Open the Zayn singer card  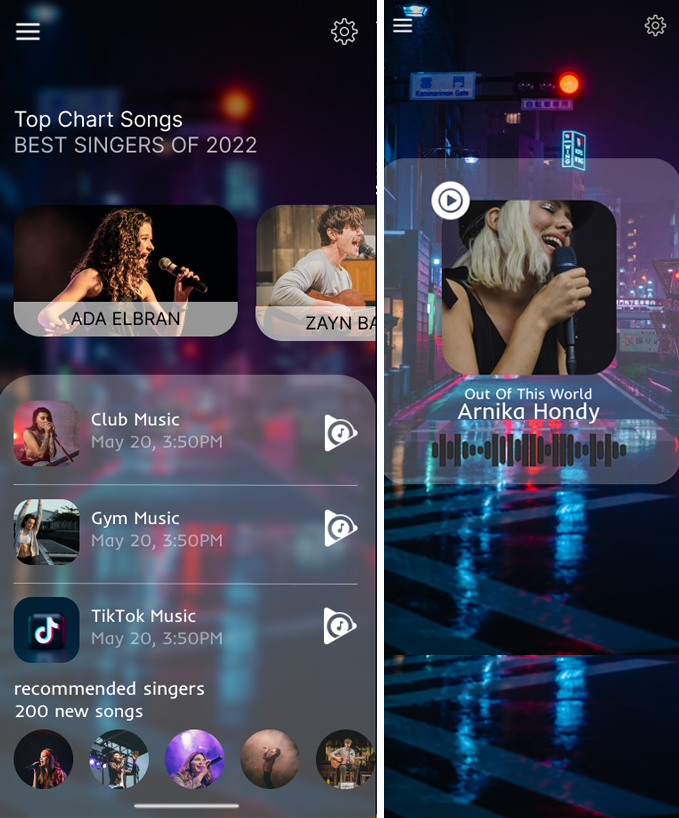[x=318, y=272]
